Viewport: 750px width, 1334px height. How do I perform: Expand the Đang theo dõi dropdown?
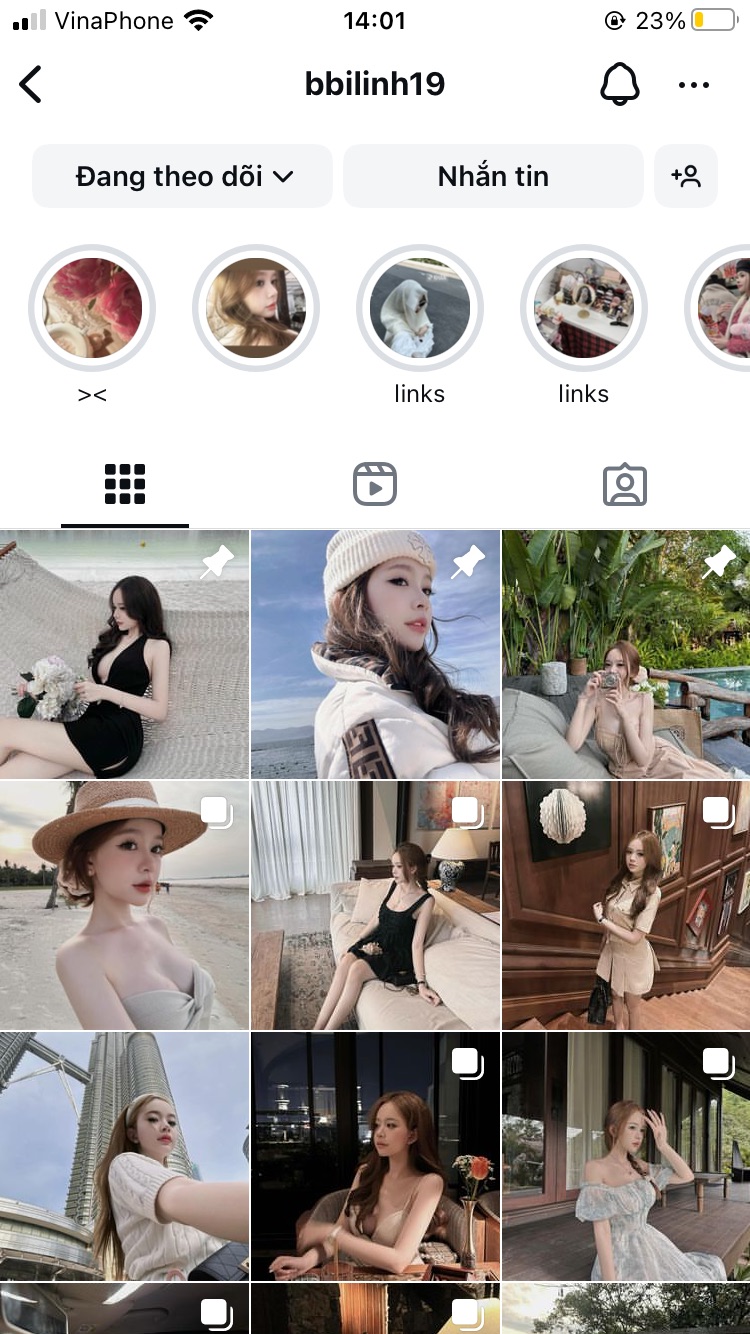[x=183, y=177]
